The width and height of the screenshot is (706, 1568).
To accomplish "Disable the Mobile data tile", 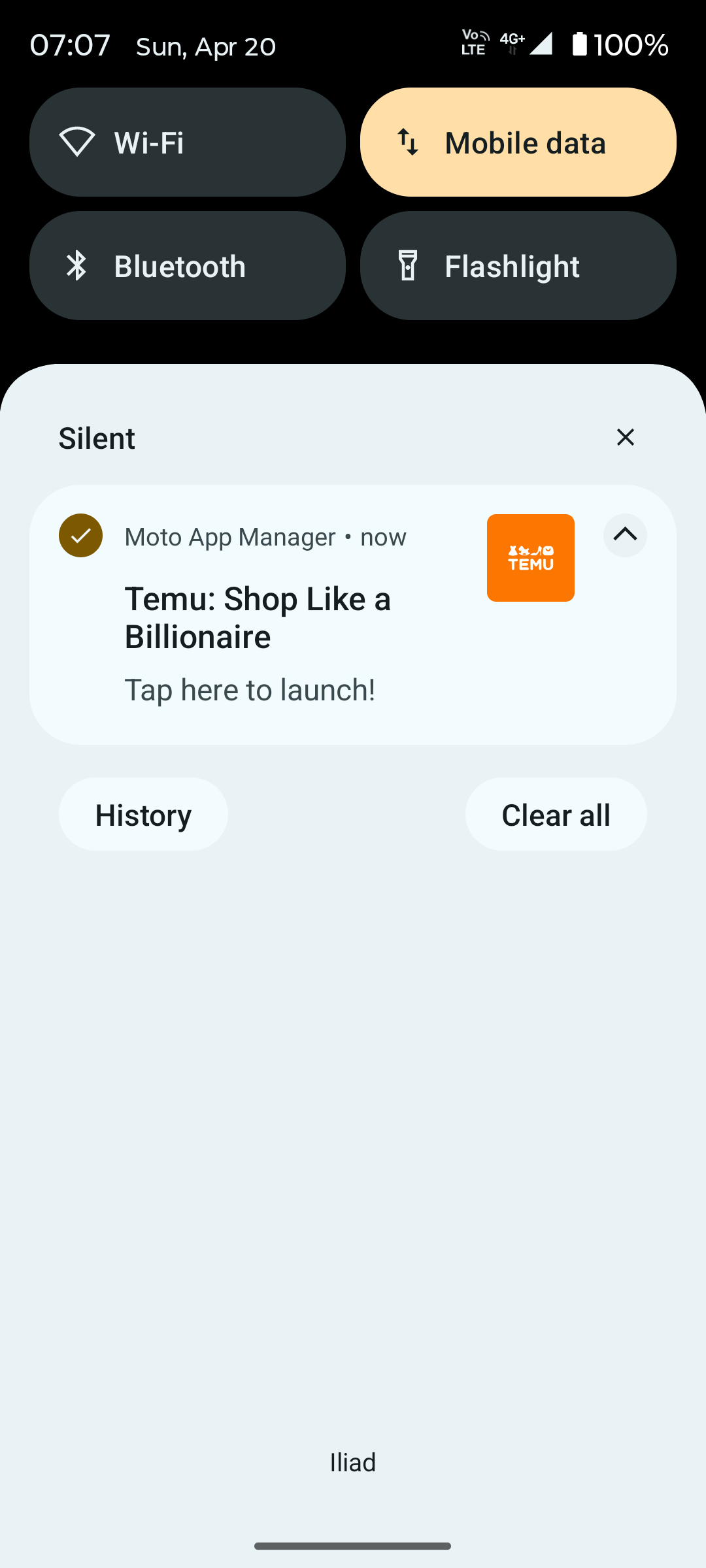I will 518,142.
